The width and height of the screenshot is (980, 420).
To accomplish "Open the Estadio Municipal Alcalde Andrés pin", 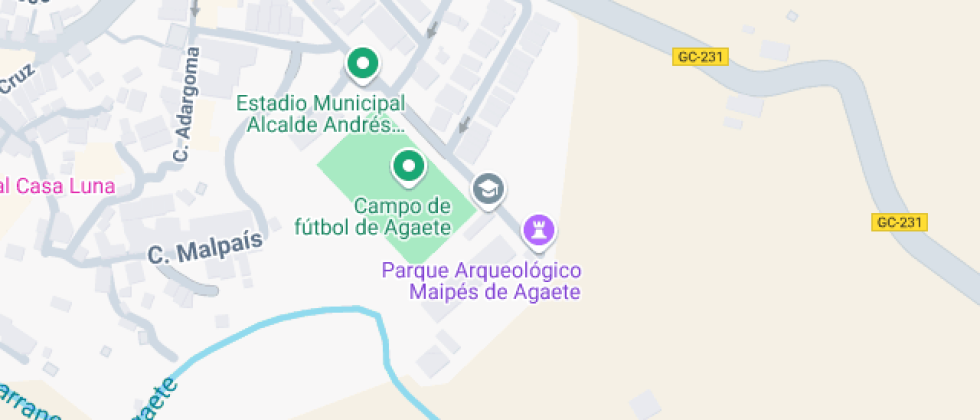I will tap(362, 65).
